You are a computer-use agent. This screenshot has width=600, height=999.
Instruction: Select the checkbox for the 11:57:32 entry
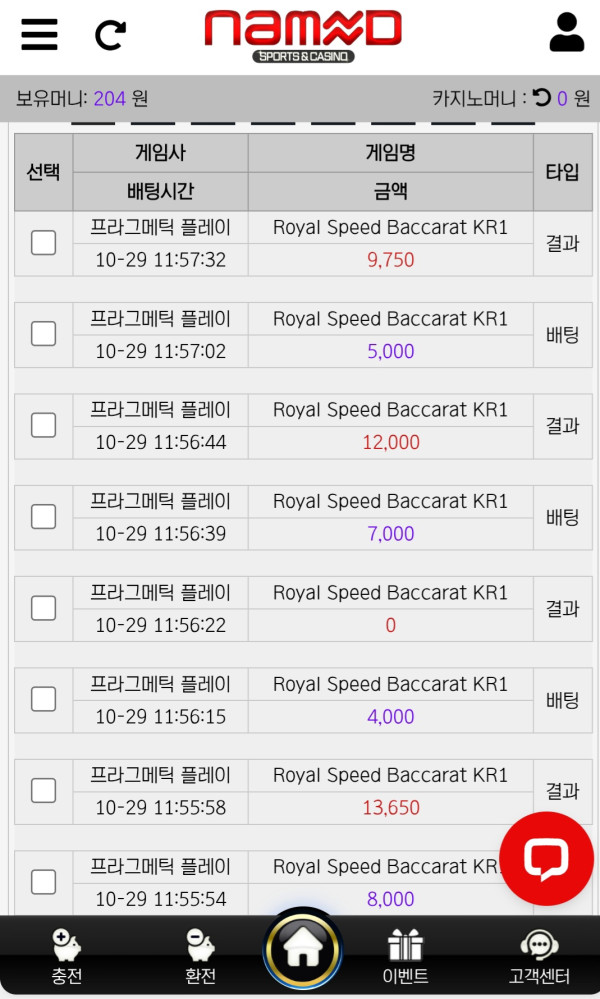43,243
